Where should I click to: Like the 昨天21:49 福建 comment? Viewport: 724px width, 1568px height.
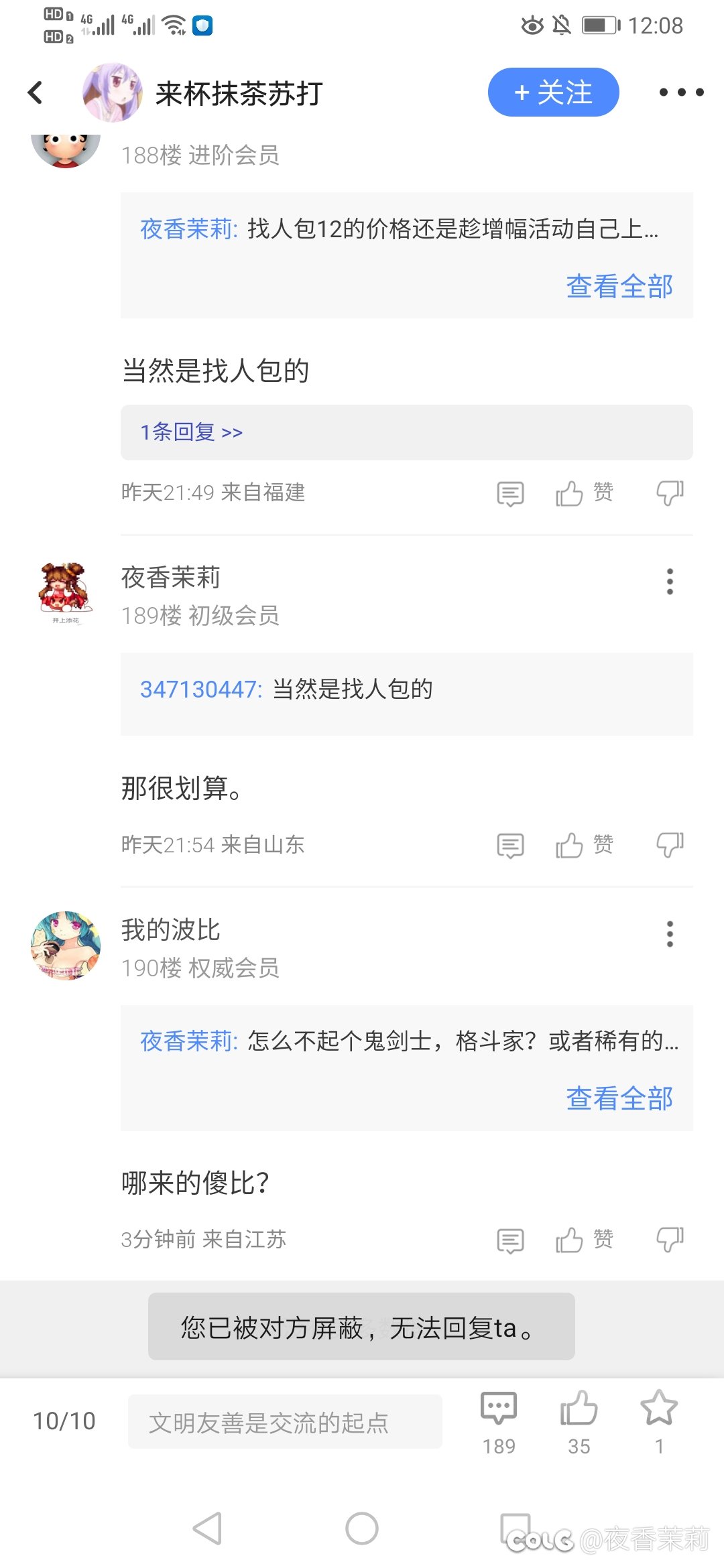(570, 493)
